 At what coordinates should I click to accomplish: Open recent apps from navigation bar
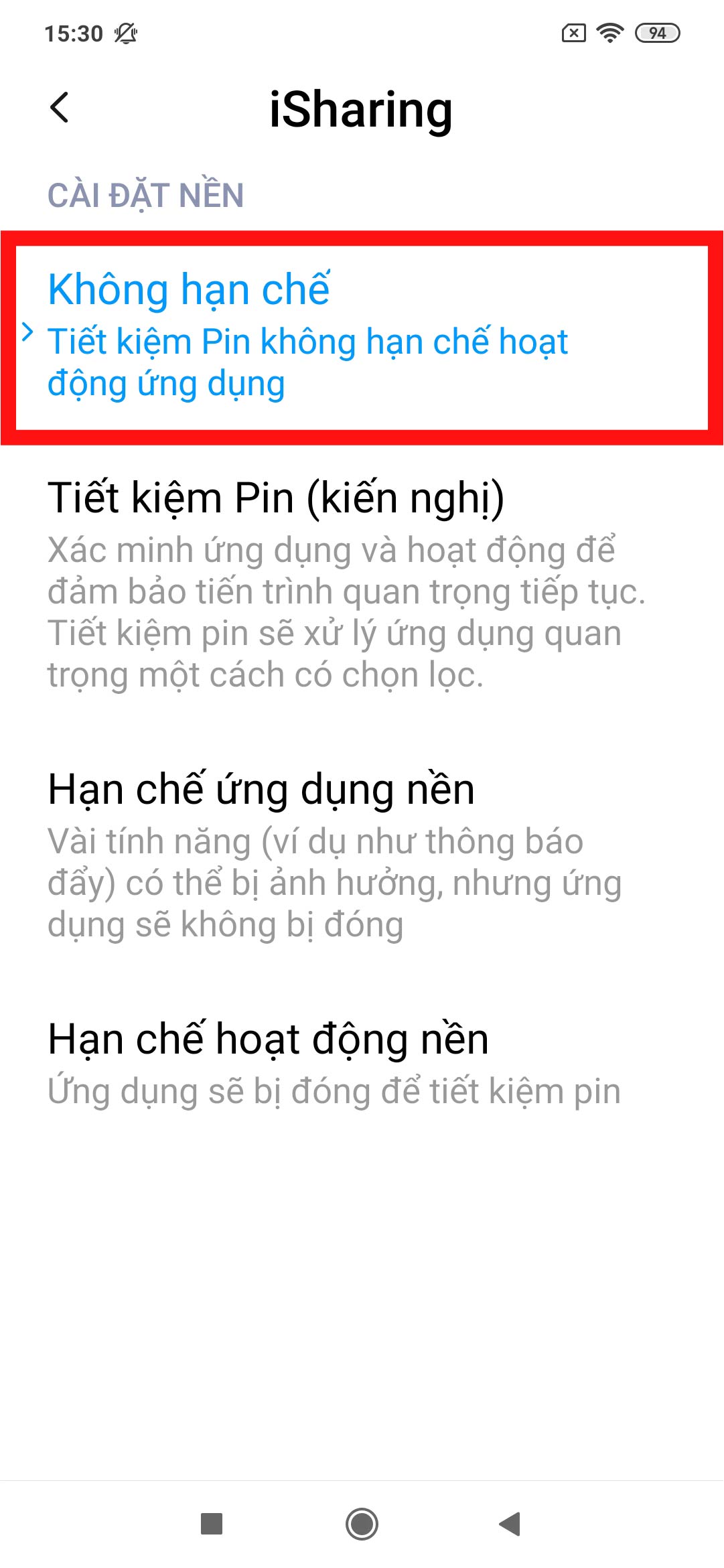coord(212,1524)
